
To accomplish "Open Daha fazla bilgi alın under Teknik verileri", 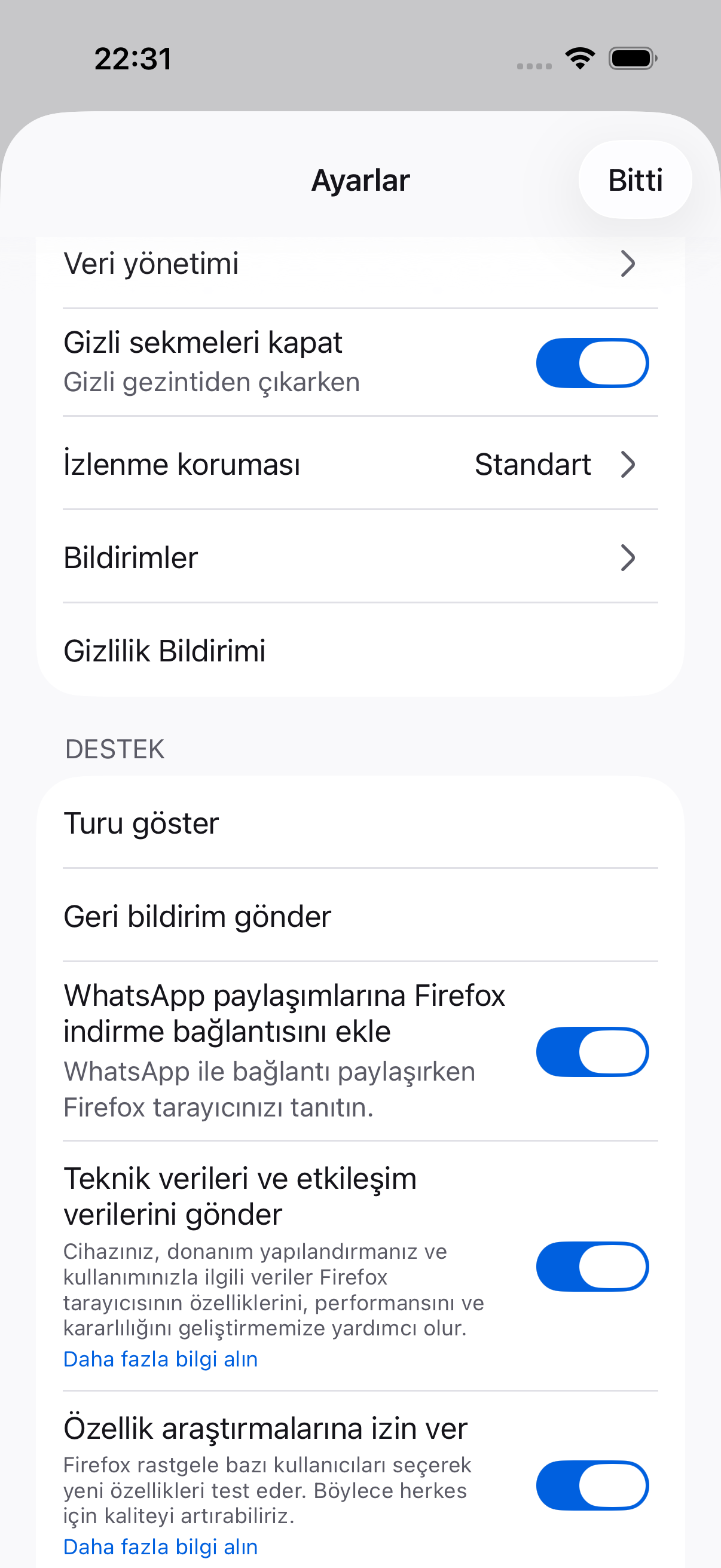I will click(161, 1359).
